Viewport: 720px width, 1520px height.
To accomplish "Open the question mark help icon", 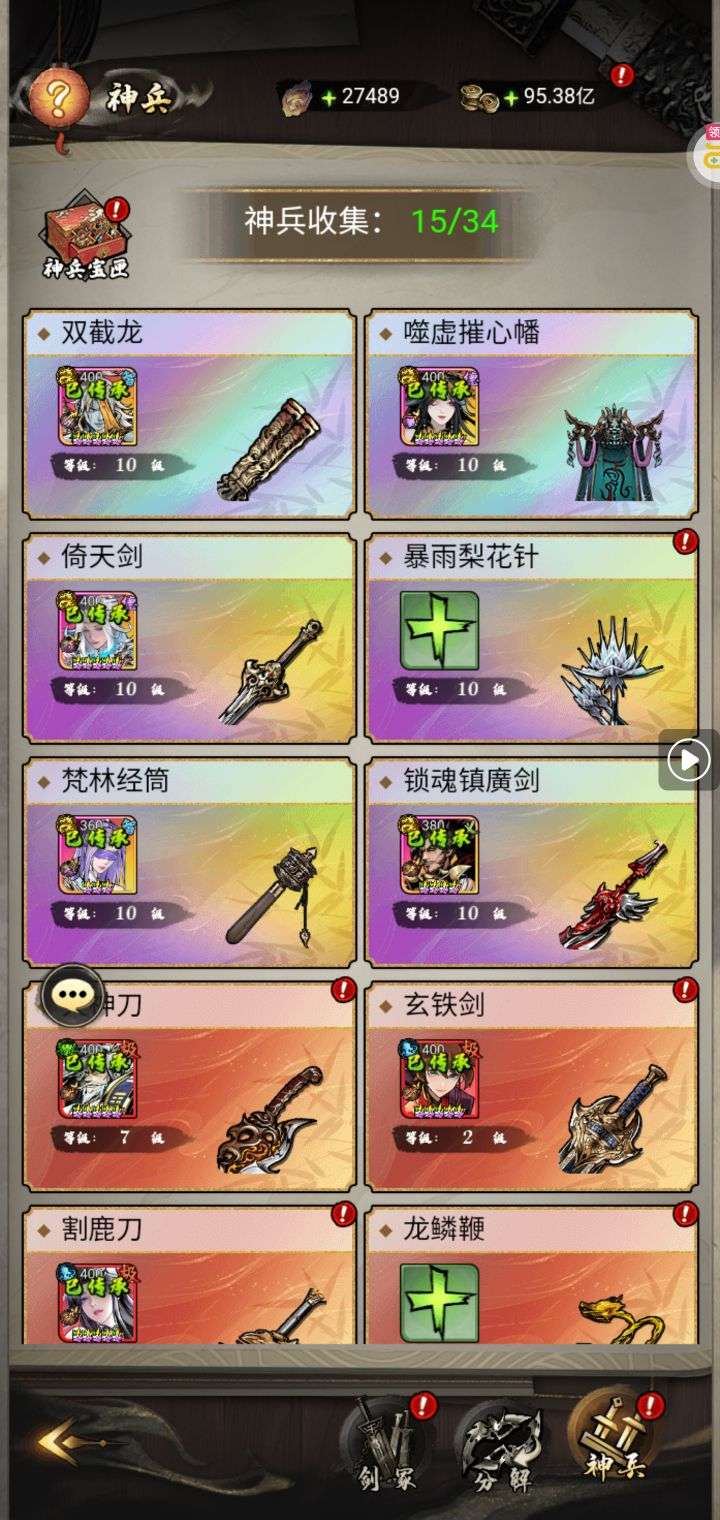I will point(58,97).
